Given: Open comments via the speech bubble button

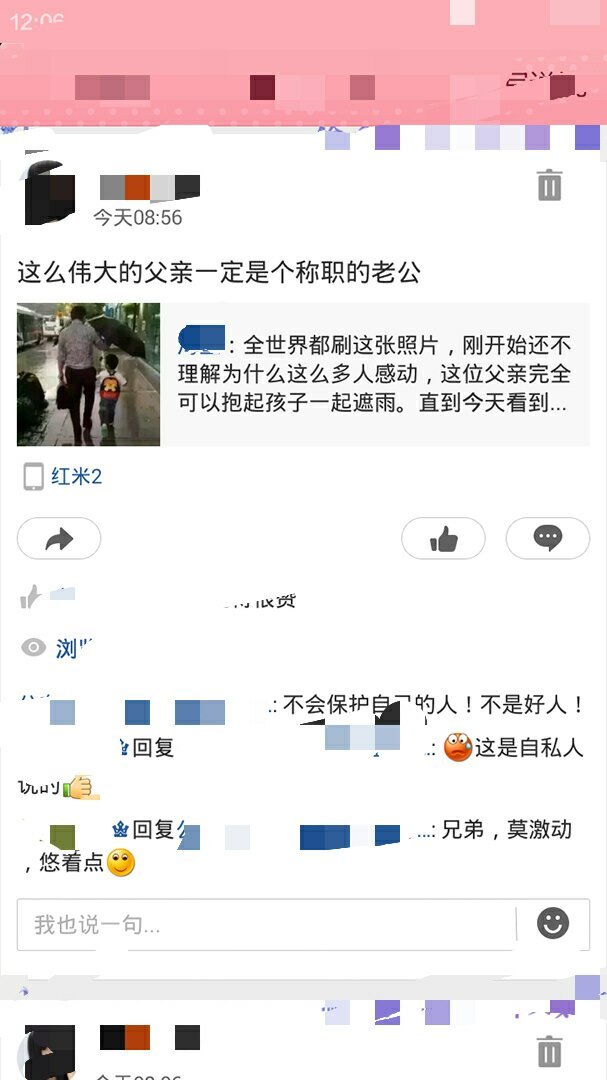Looking at the screenshot, I should tap(547, 539).
